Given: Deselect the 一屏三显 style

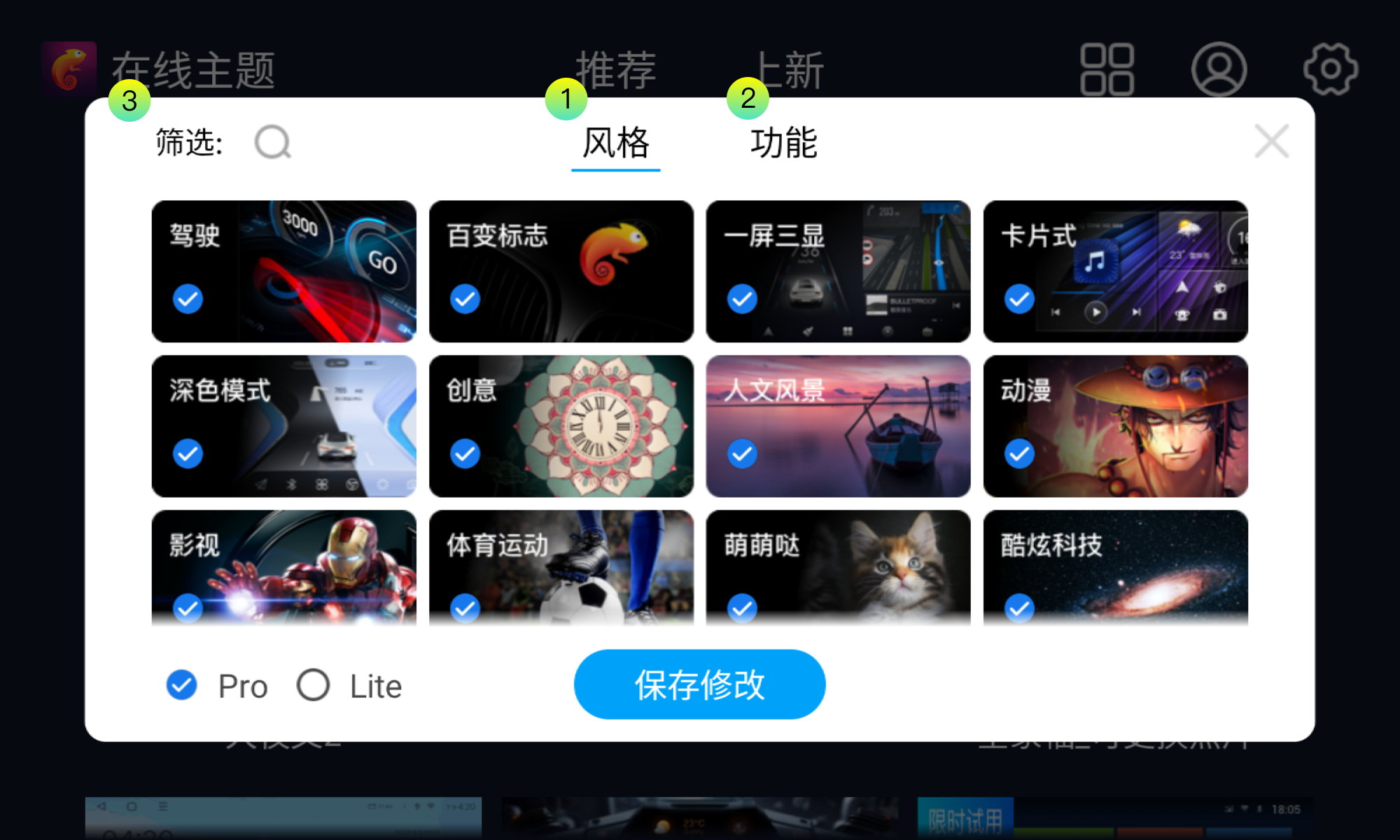Looking at the screenshot, I should pyautogui.click(x=742, y=299).
